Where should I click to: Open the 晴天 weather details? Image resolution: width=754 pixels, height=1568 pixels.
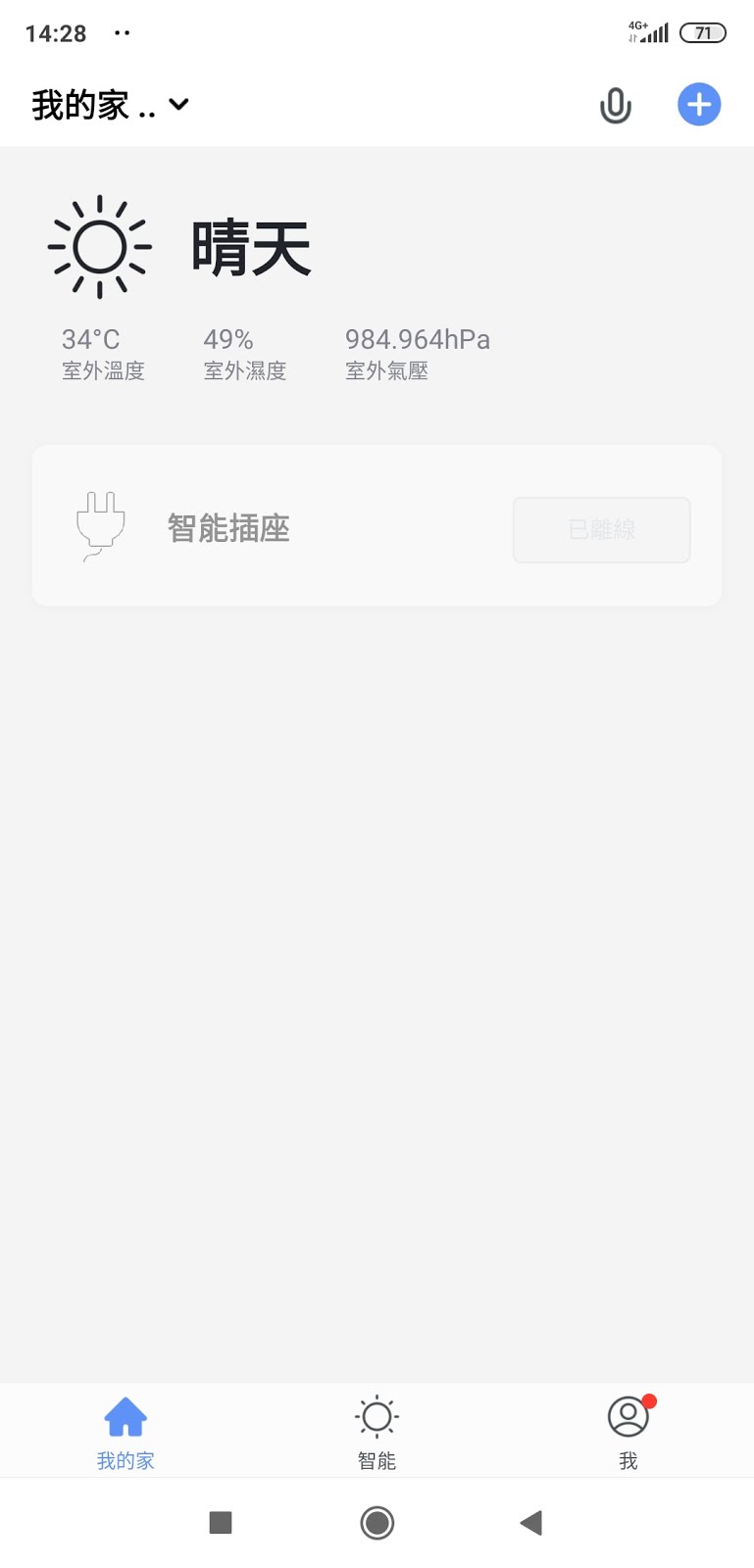(251, 248)
